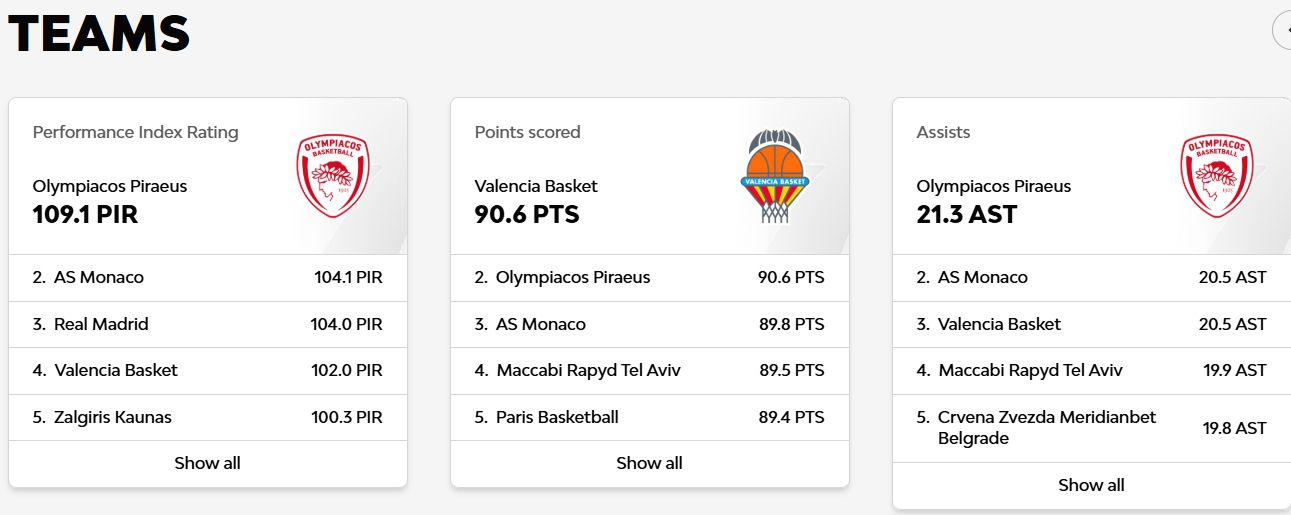Open Olympiacos Piraeus top Assists card
Image resolution: width=1291 pixels, height=515 pixels.
point(1091,177)
